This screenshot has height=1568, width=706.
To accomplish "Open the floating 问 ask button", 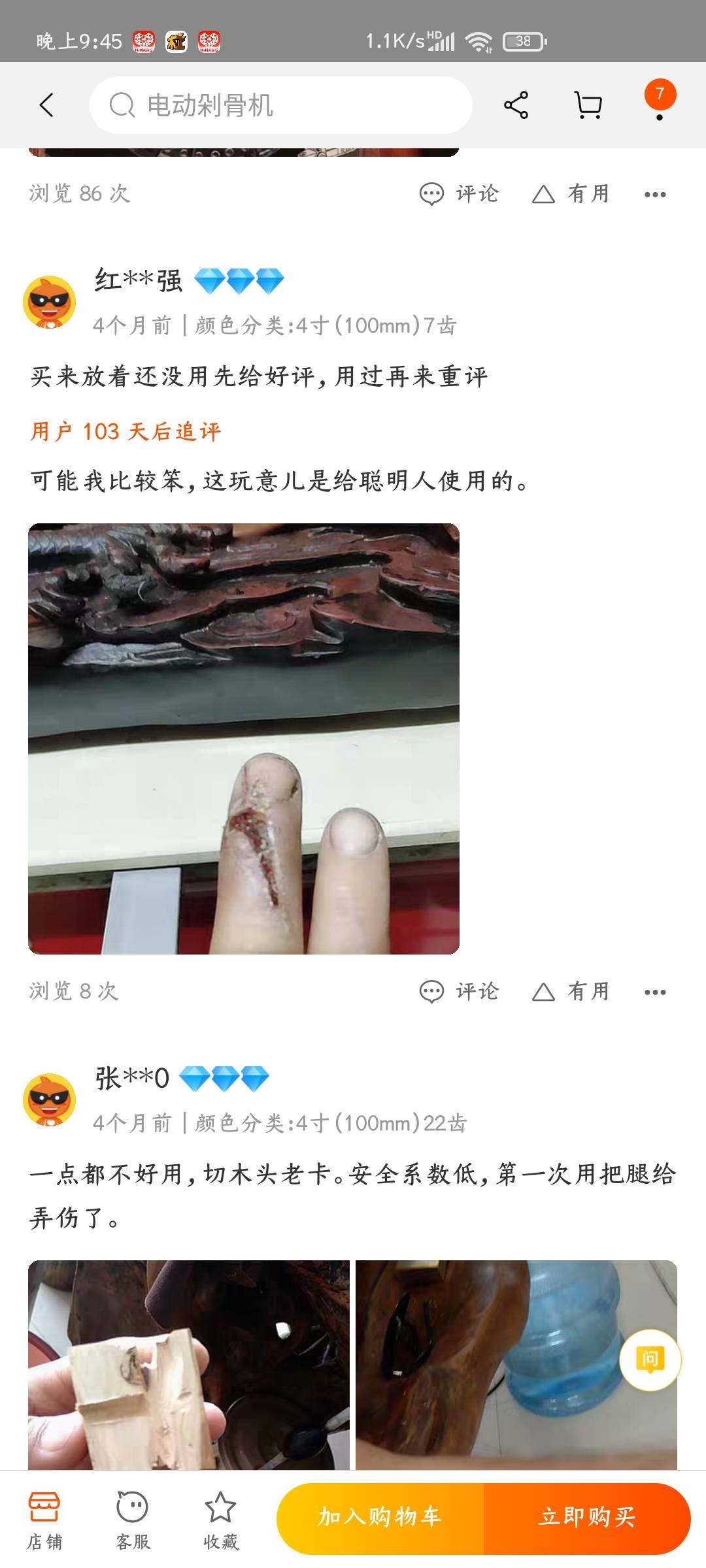I will (x=650, y=1360).
